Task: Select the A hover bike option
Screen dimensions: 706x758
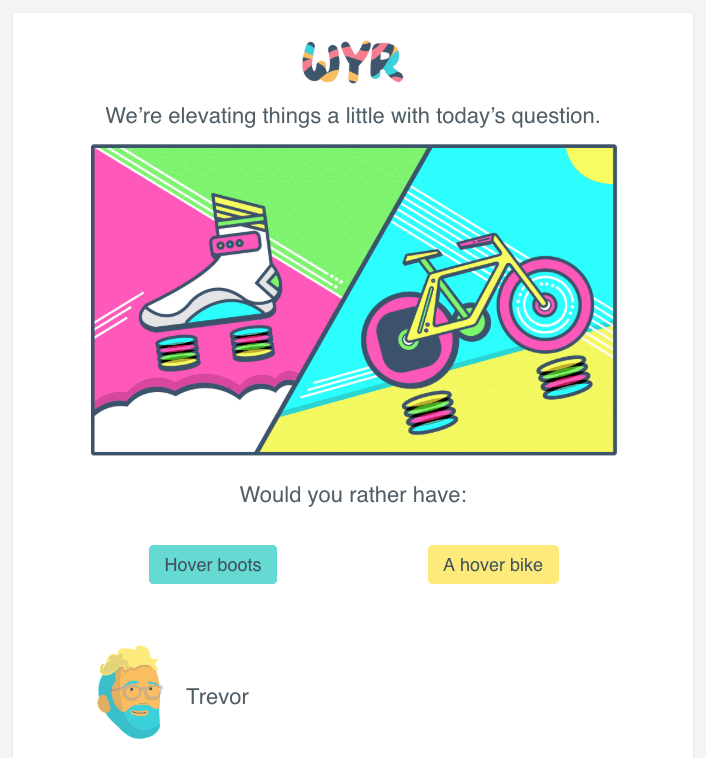Action: coord(493,564)
